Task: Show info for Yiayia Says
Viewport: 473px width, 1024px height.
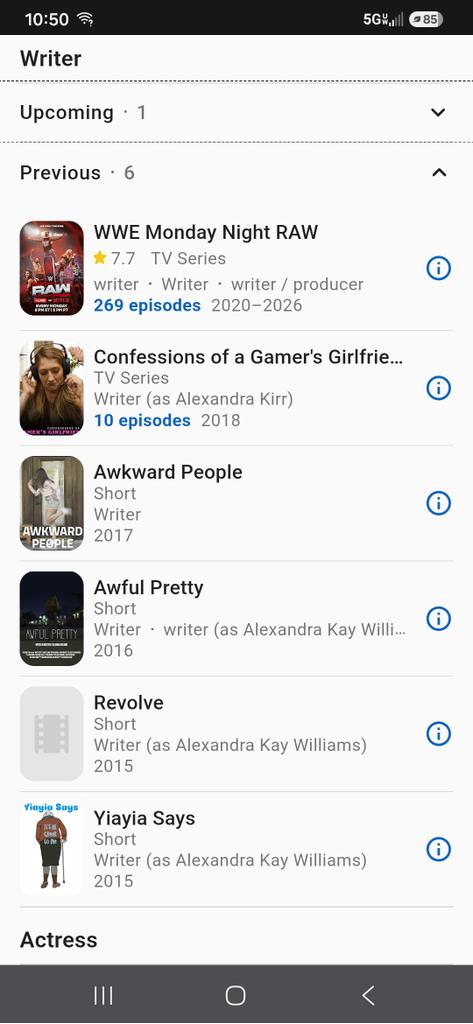Action: [438, 849]
